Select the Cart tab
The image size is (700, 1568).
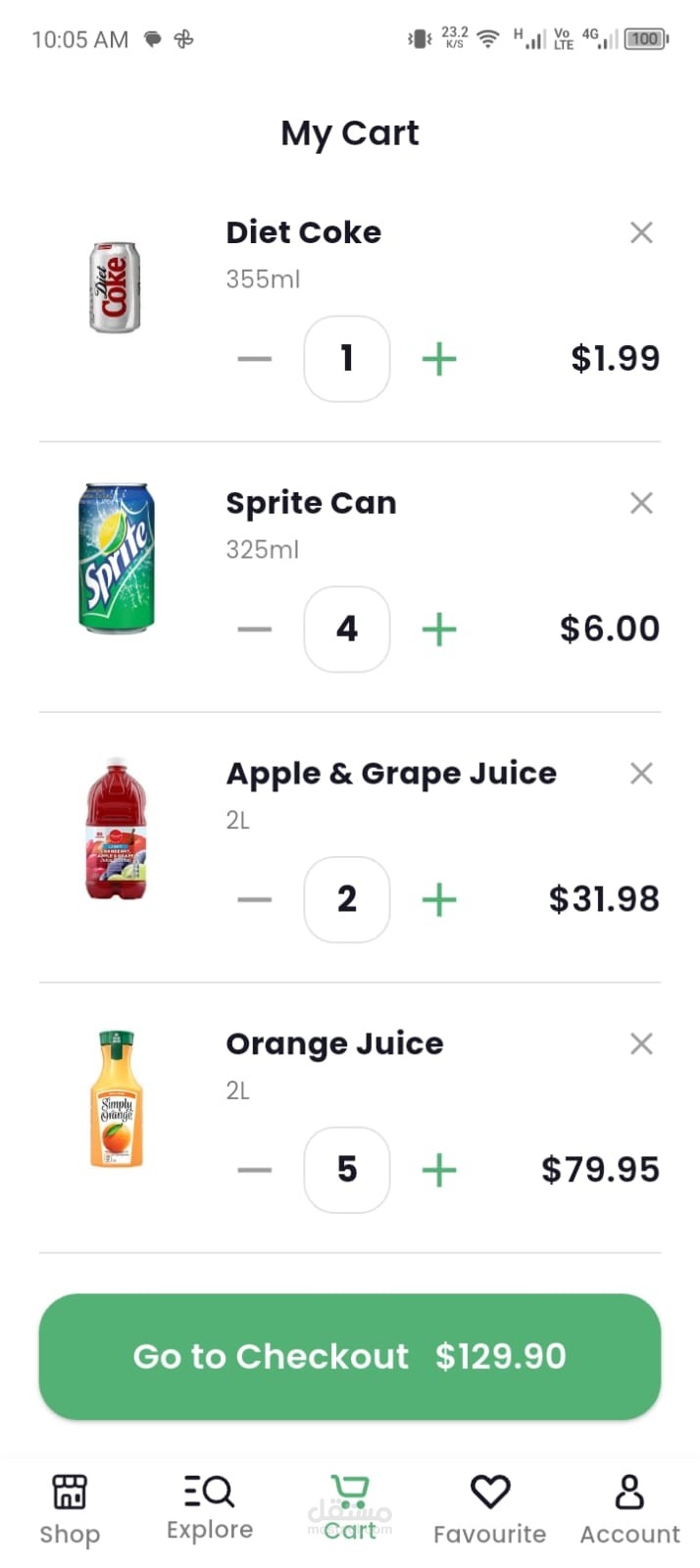coord(350,1508)
